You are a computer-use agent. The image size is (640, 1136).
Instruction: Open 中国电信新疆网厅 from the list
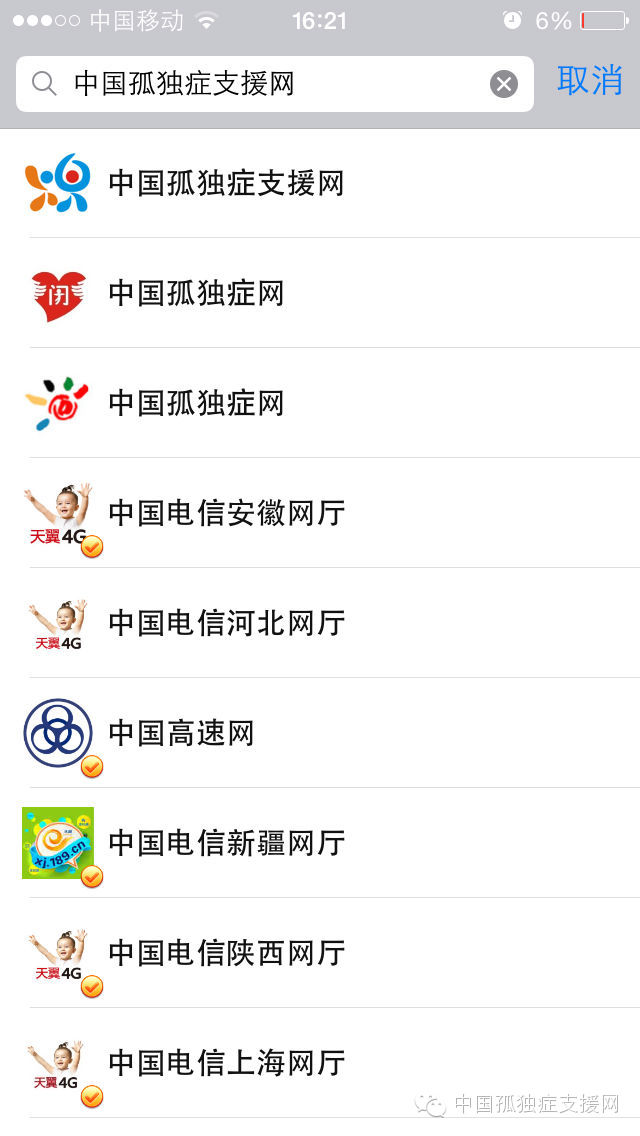tap(320, 843)
